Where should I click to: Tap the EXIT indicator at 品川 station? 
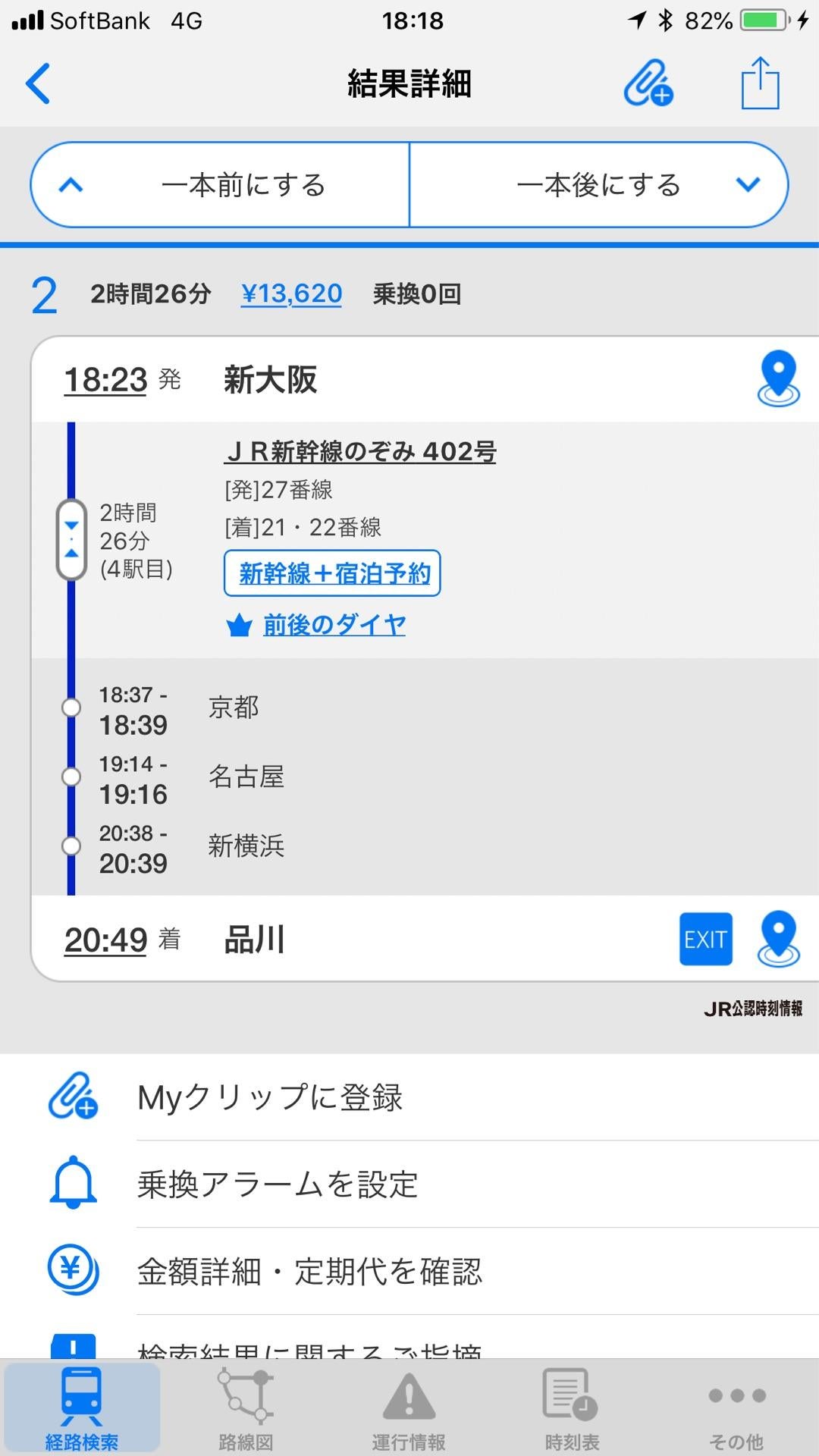[705, 939]
